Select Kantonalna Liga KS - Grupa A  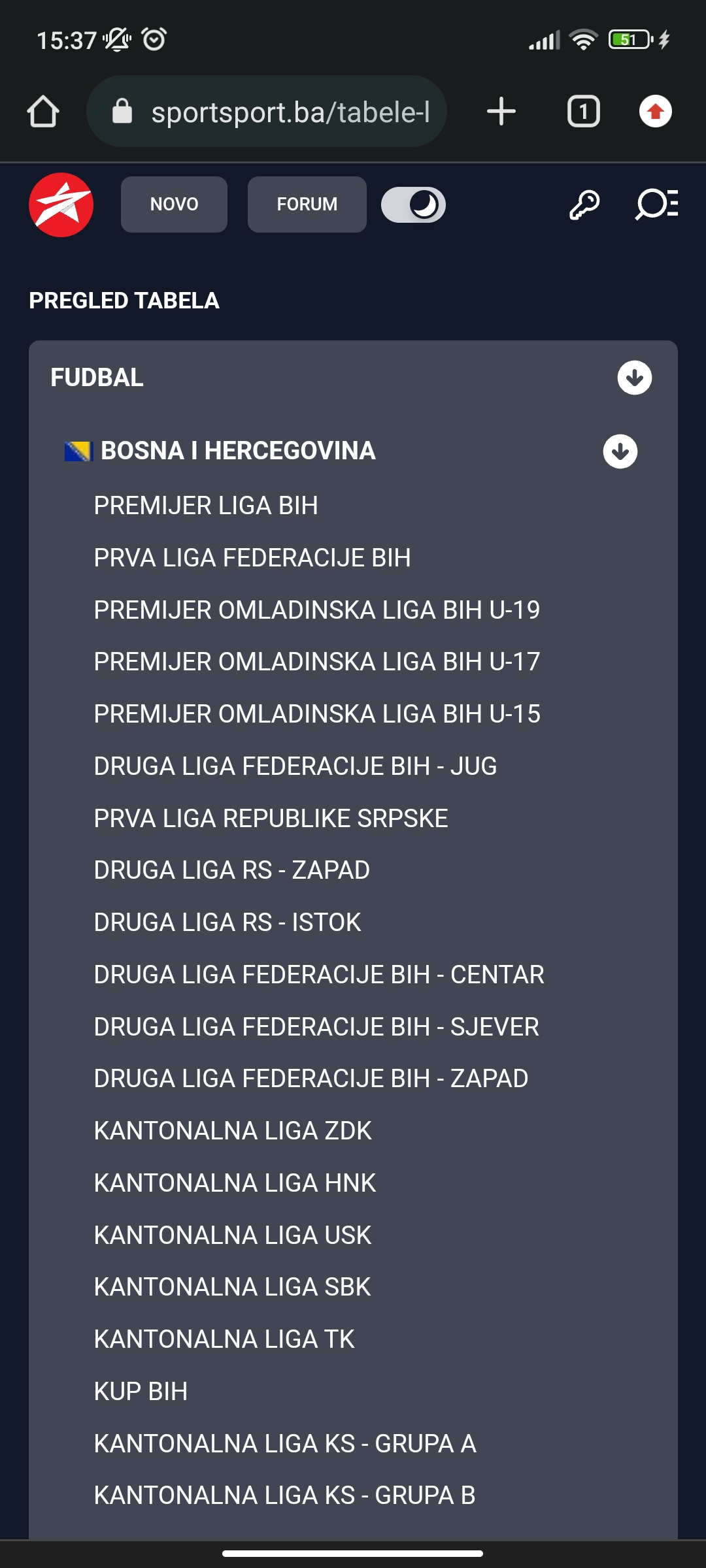(285, 1444)
